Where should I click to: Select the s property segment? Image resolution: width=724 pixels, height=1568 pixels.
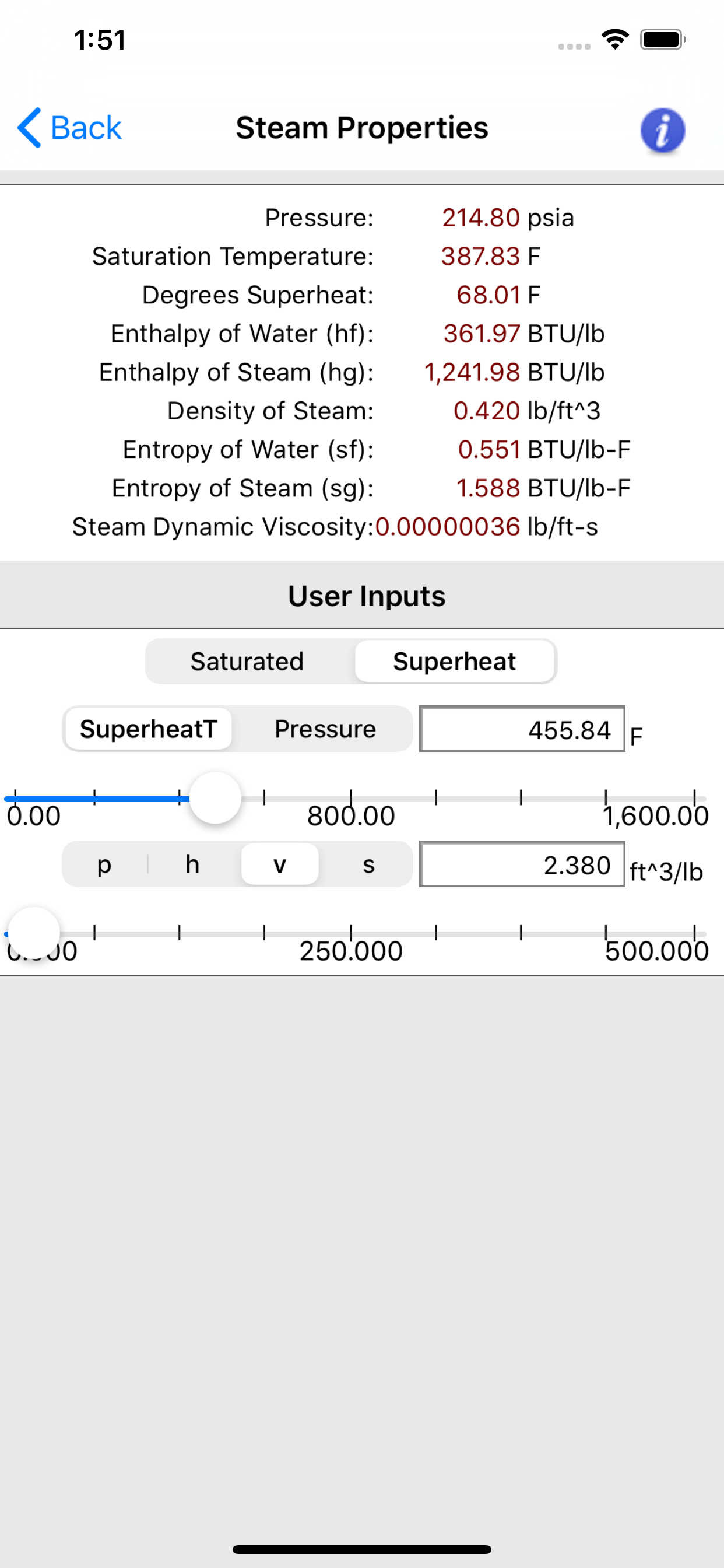pyautogui.click(x=368, y=864)
